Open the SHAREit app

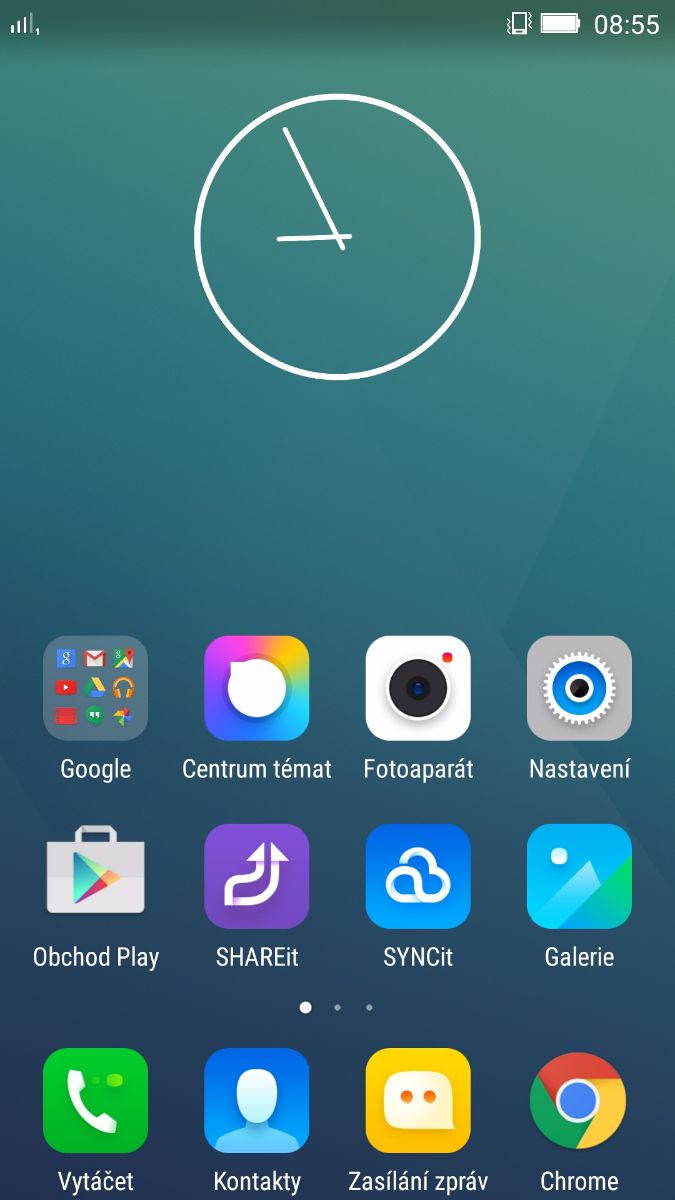(257, 876)
